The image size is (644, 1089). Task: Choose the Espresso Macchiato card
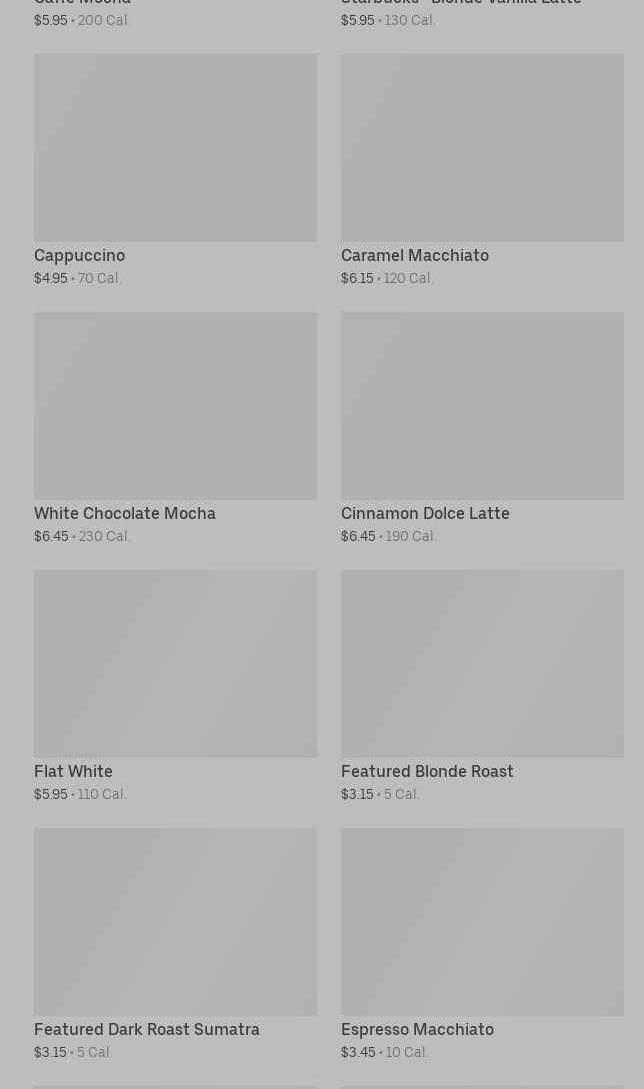click(x=482, y=944)
